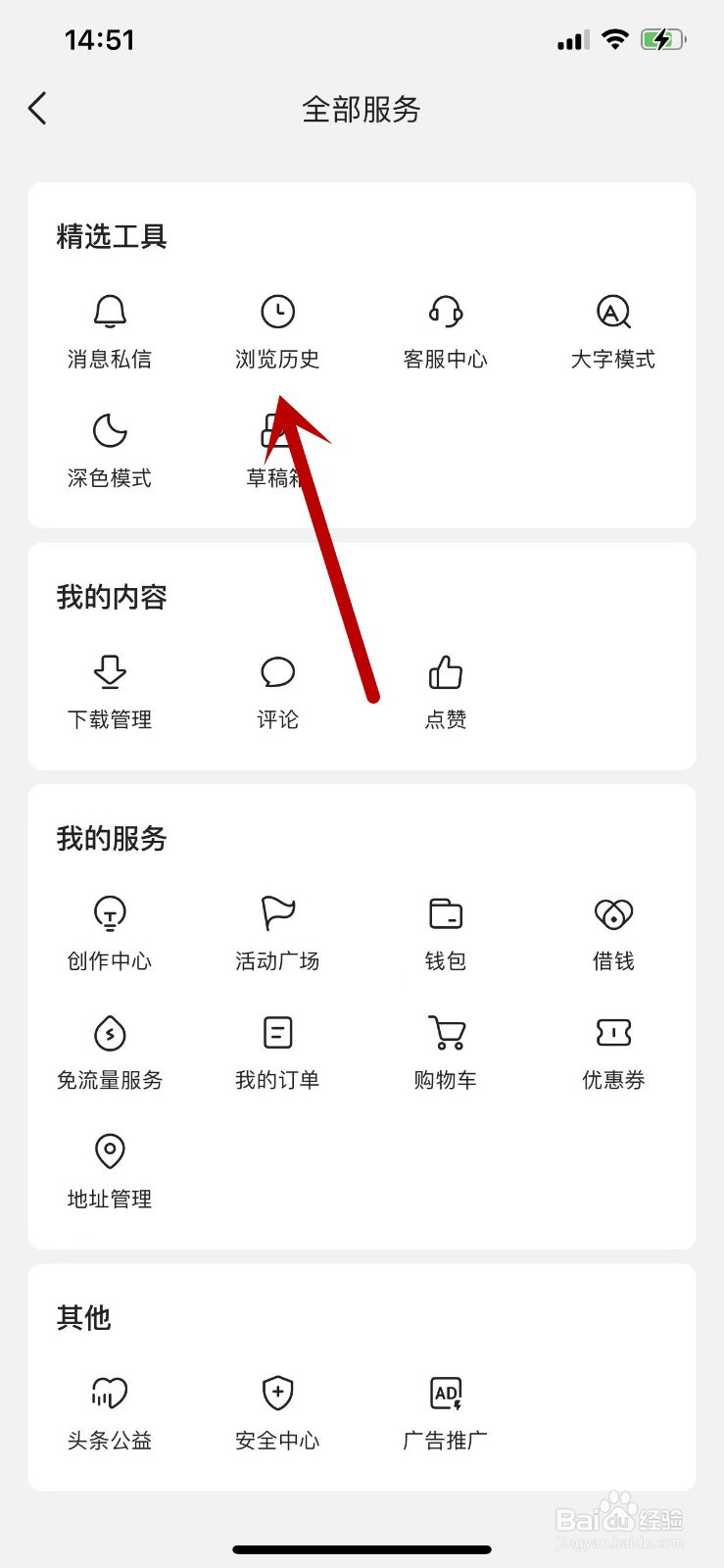The width and height of the screenshot is (724, 1568).
Task: Open 免流量服务 free data service
Action: point(109,1052)
